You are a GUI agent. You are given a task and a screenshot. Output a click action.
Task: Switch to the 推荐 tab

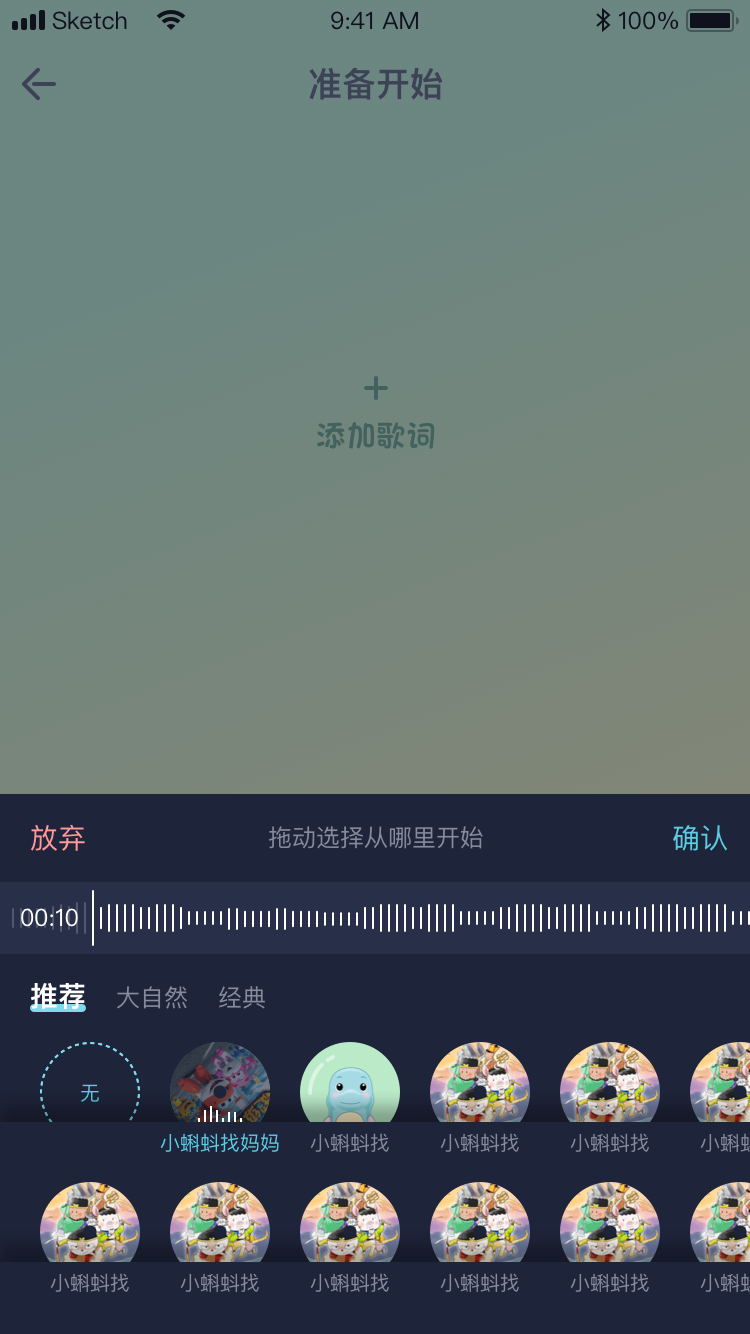[x=58, y=997]
